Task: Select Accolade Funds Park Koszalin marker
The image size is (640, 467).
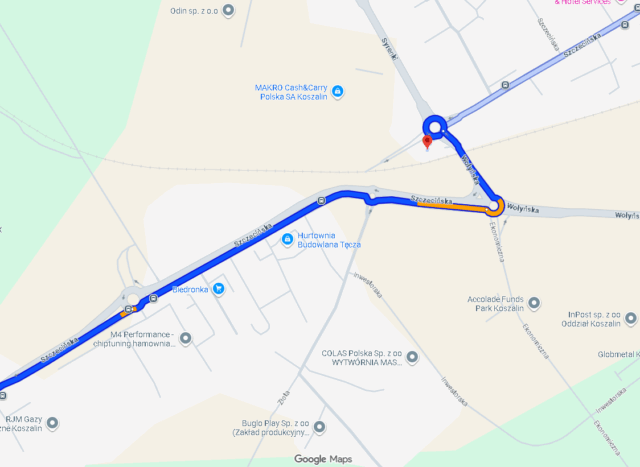Action: click(x=534, y=302)
